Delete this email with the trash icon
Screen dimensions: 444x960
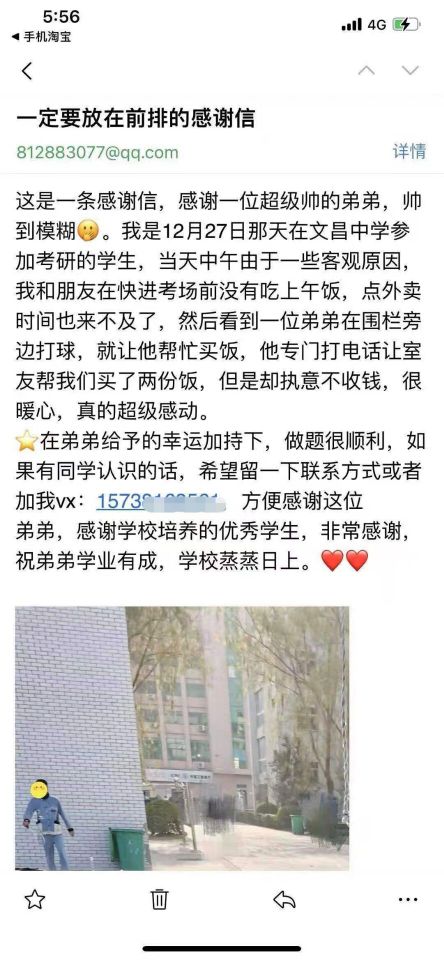click(x=159, y=899)
